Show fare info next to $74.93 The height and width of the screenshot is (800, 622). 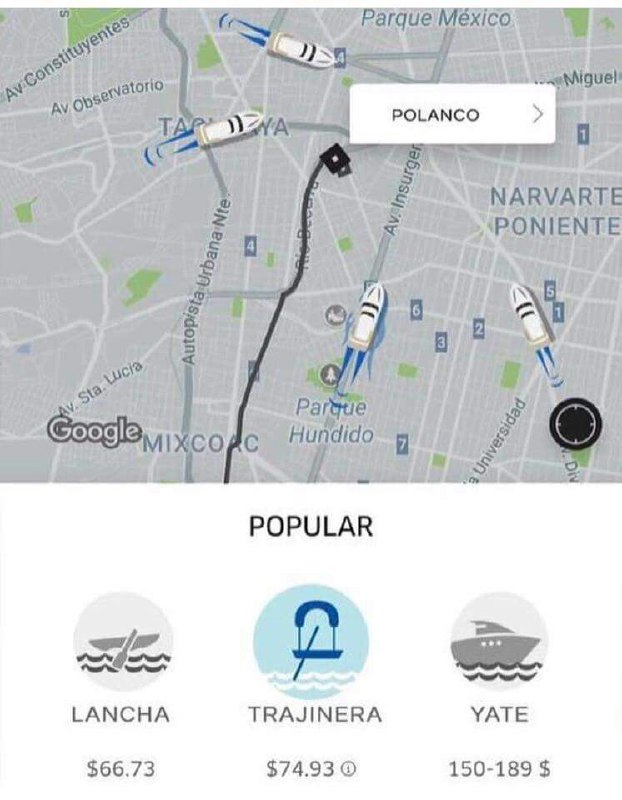pyautogui.click(x=349, y=768)
